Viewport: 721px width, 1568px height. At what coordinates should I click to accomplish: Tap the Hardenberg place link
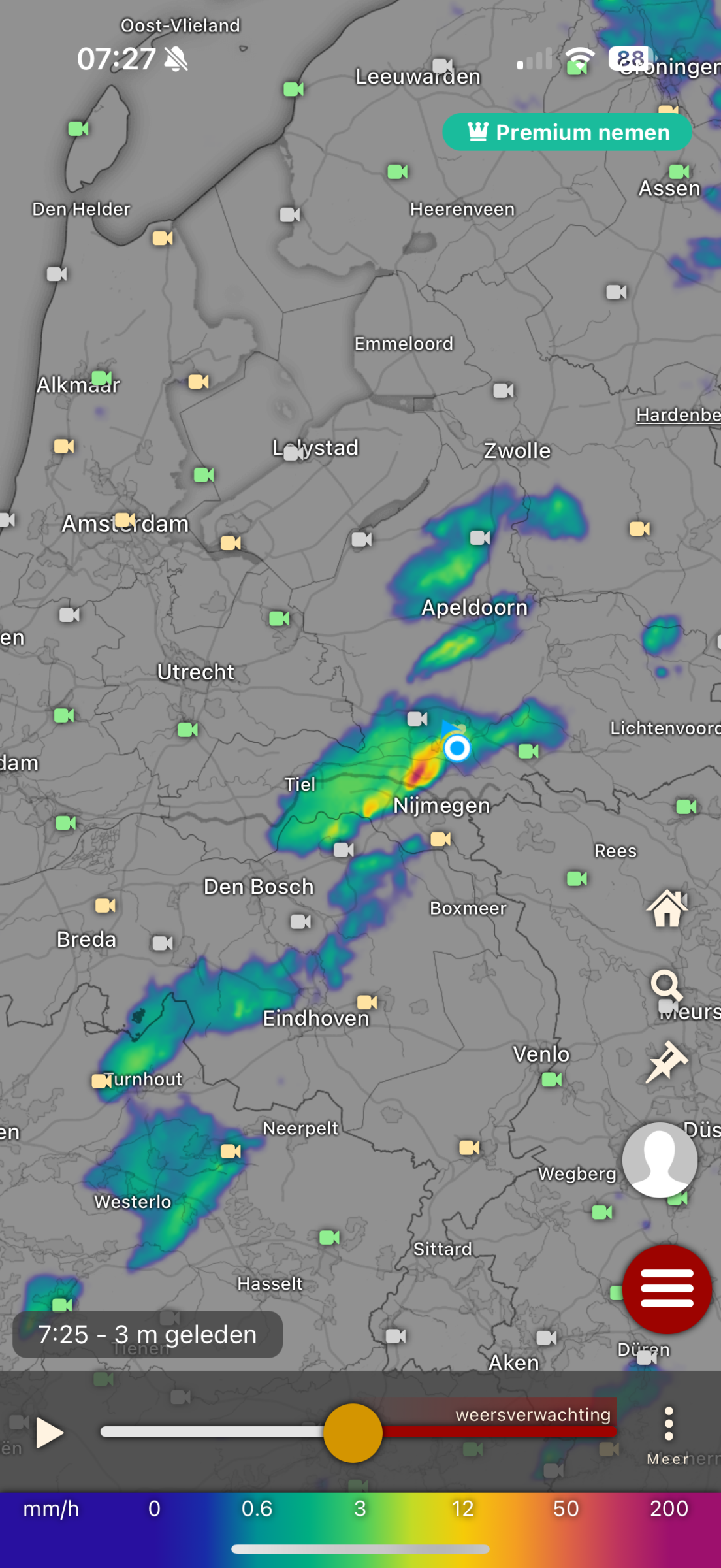point(679,415)
